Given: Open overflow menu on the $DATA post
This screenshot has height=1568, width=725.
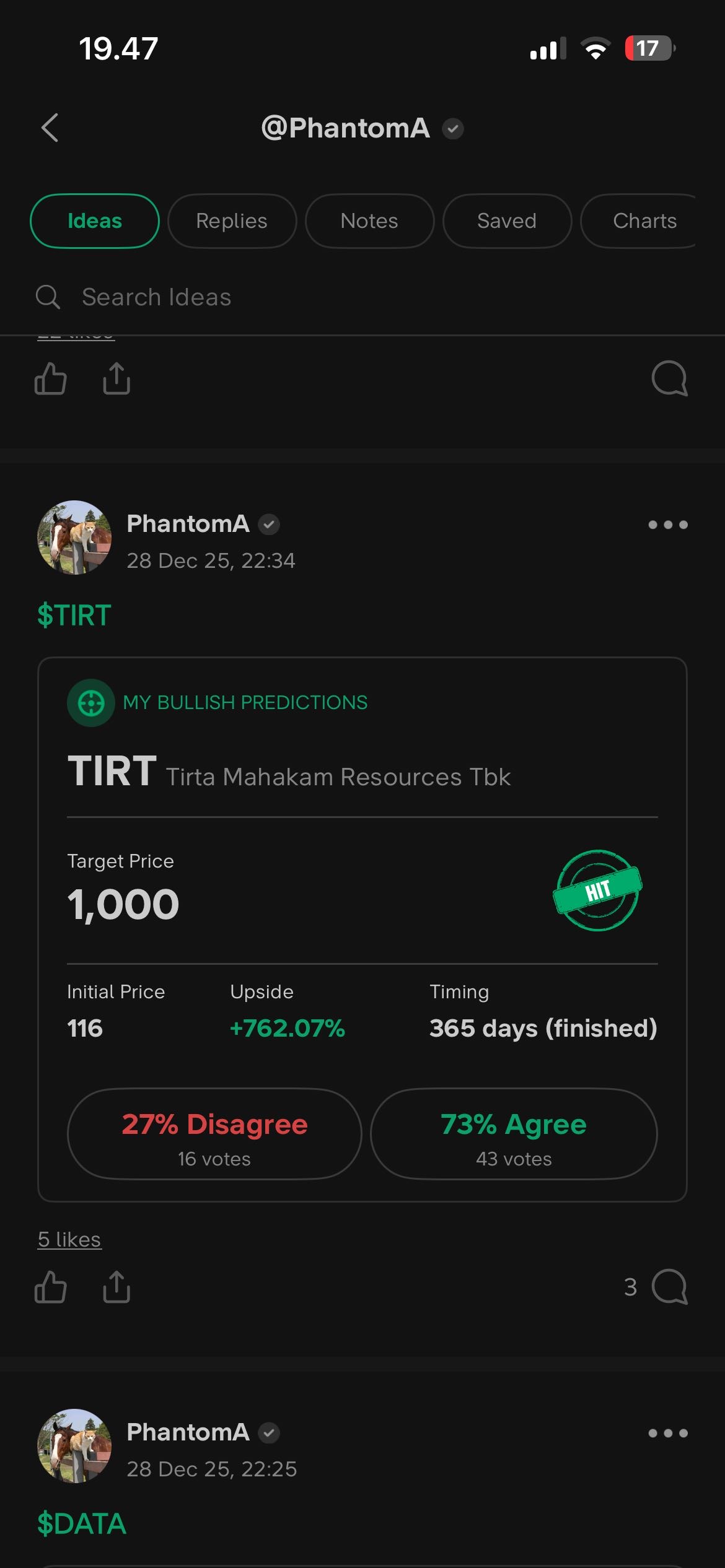Looking at the screenshot, I should pyautogui.click(x=667, y=1433).
